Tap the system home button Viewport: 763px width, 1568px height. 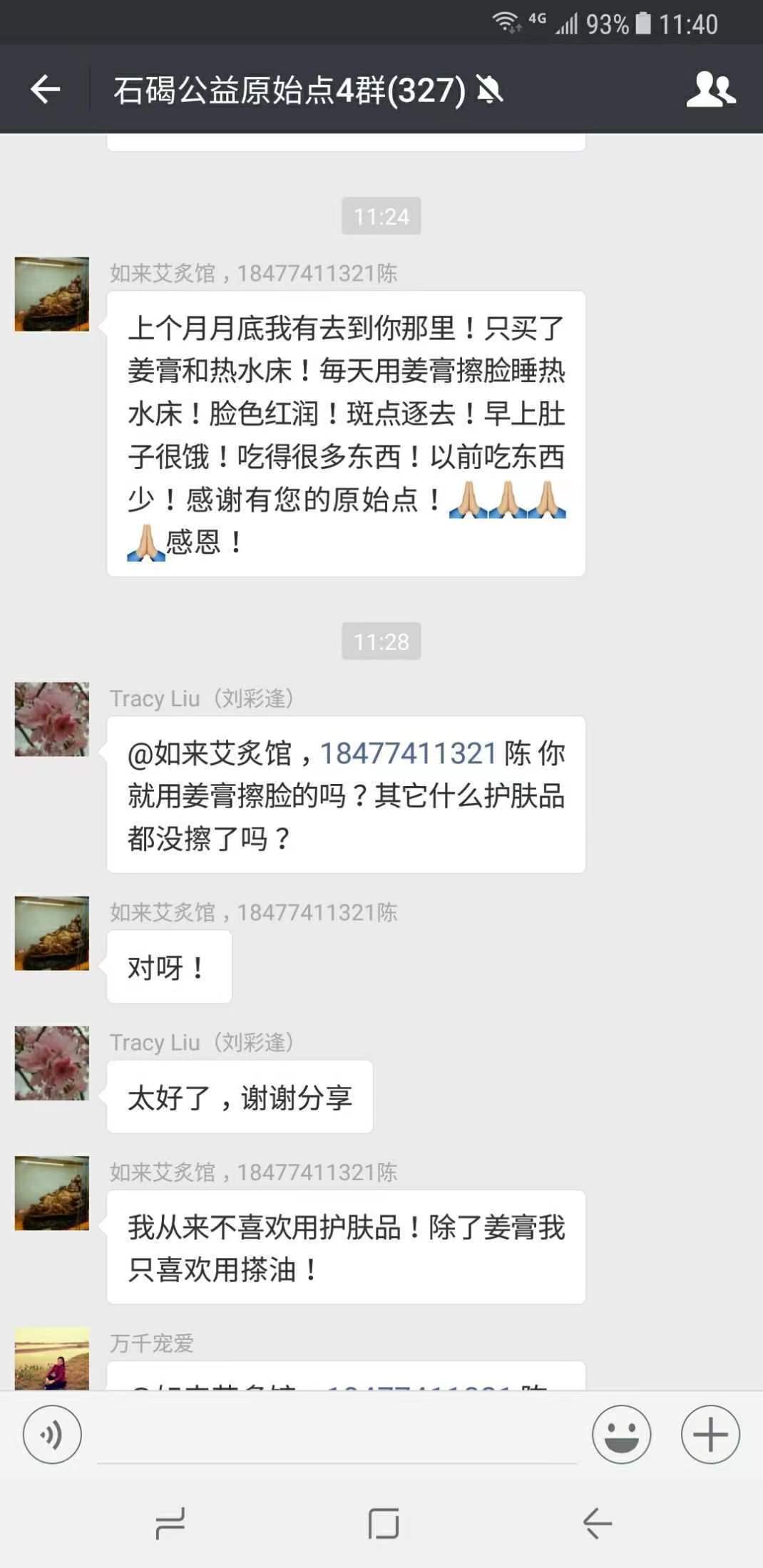(x=383, y=1524)
